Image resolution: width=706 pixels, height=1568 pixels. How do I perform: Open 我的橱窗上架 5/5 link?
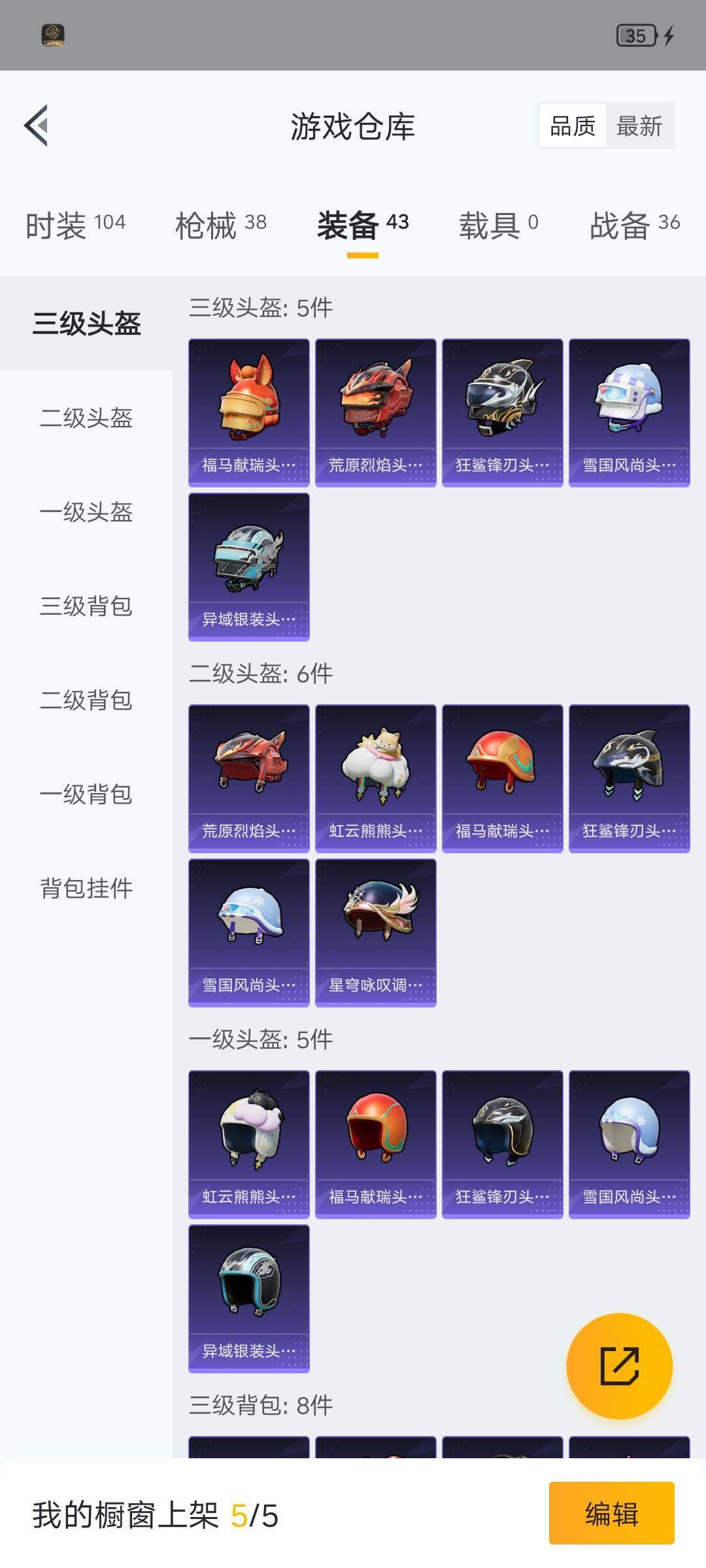pyautogui.click(x=155, y=1514)
